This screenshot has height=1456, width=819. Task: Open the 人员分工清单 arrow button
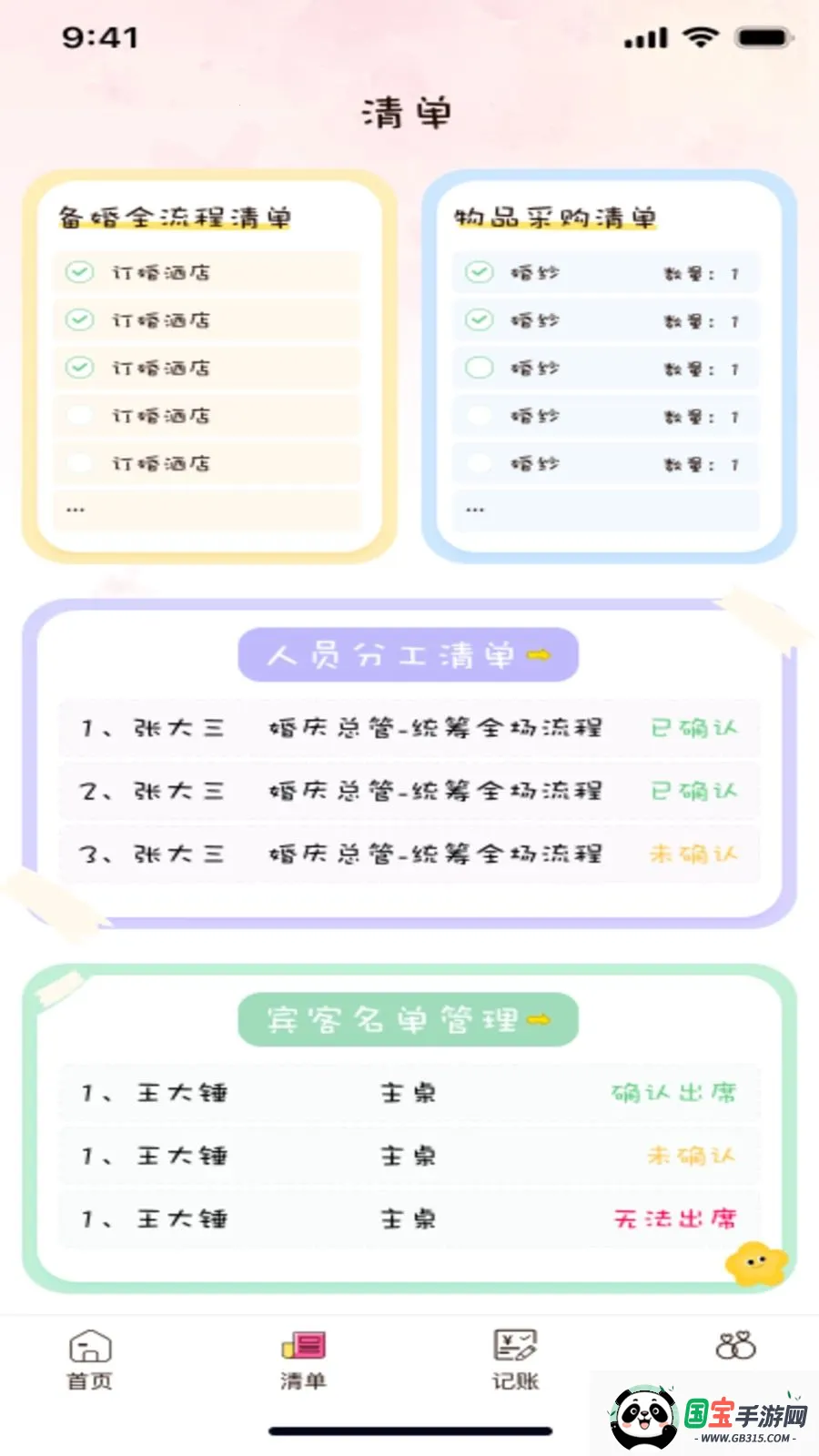[x=409, y=654]
